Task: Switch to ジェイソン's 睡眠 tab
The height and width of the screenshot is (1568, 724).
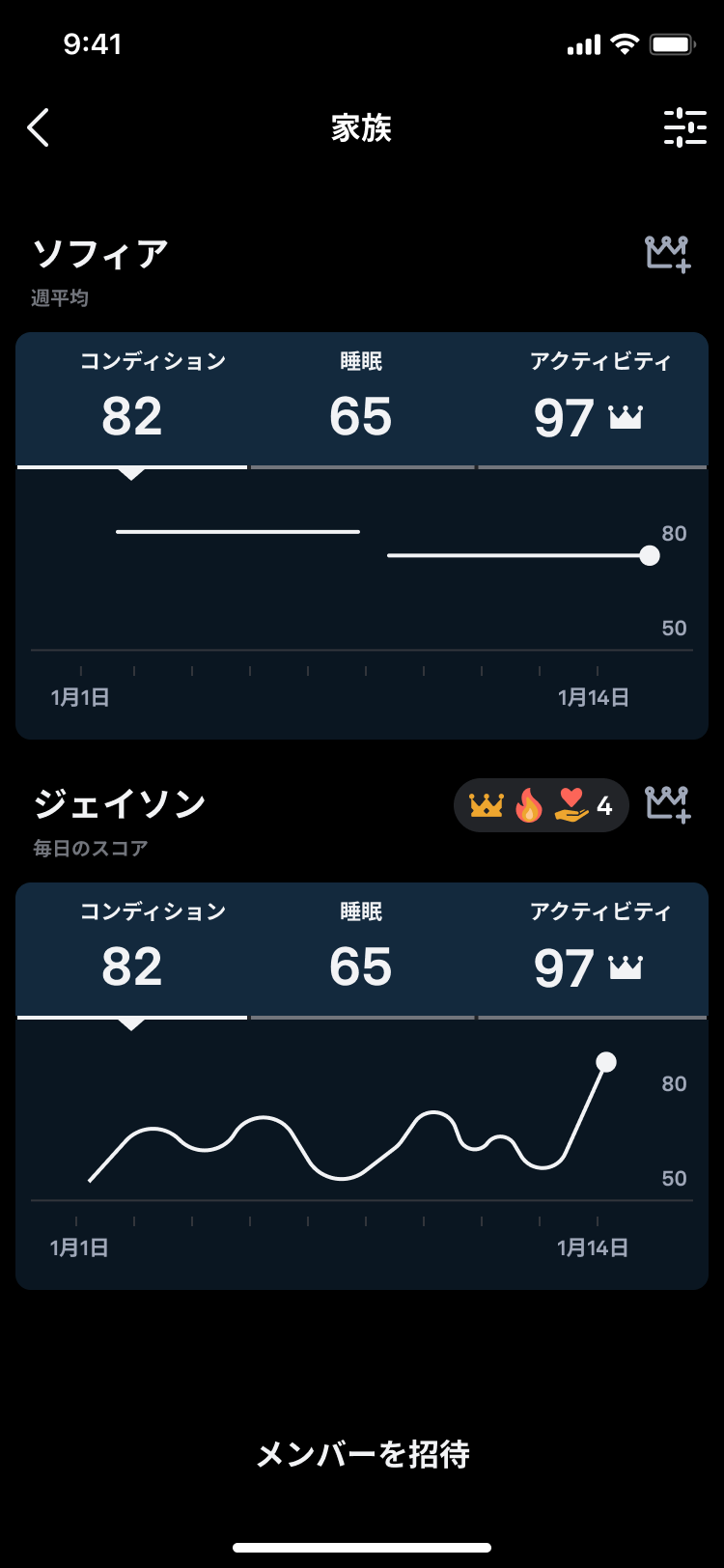Action: 361,950
